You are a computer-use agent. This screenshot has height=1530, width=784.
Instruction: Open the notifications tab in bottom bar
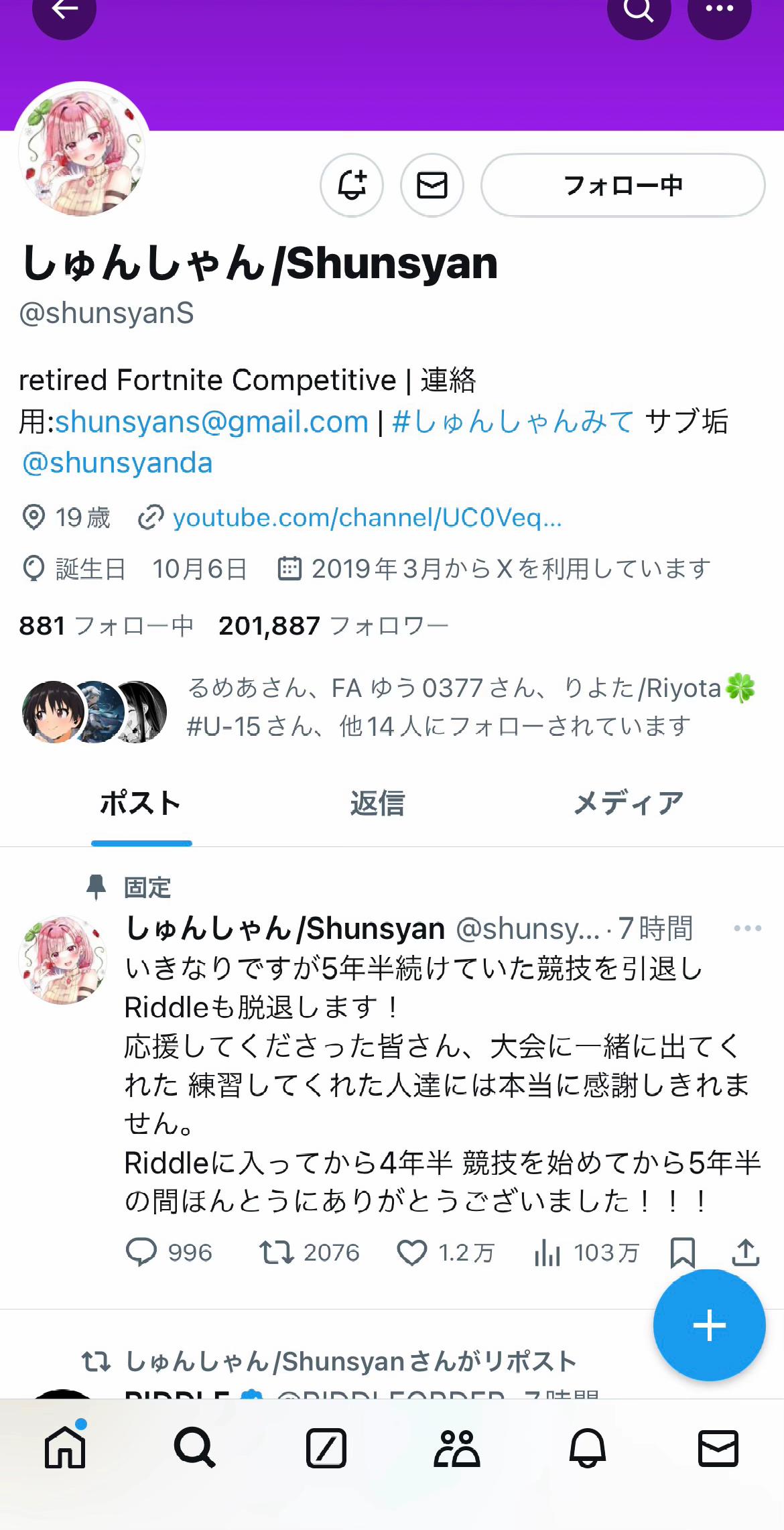pyautogui.click(x=587, y=1449)
